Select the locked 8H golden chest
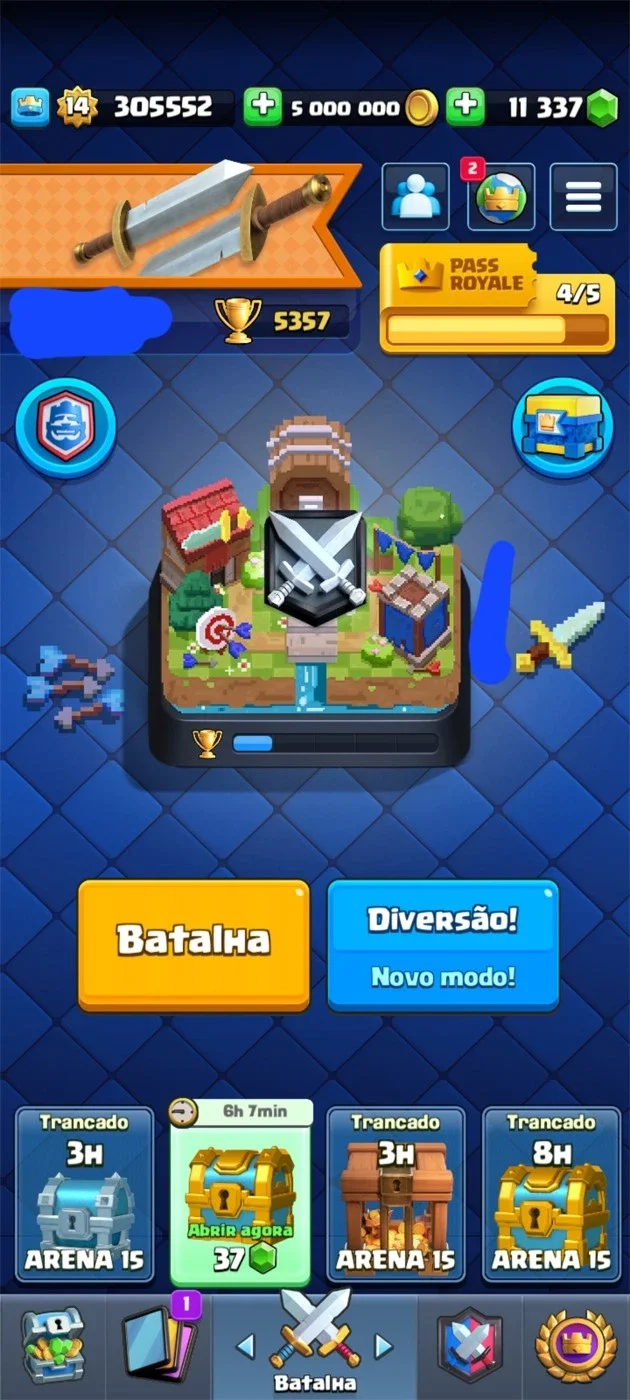 pyautogui.click(x=552, y=1194)
